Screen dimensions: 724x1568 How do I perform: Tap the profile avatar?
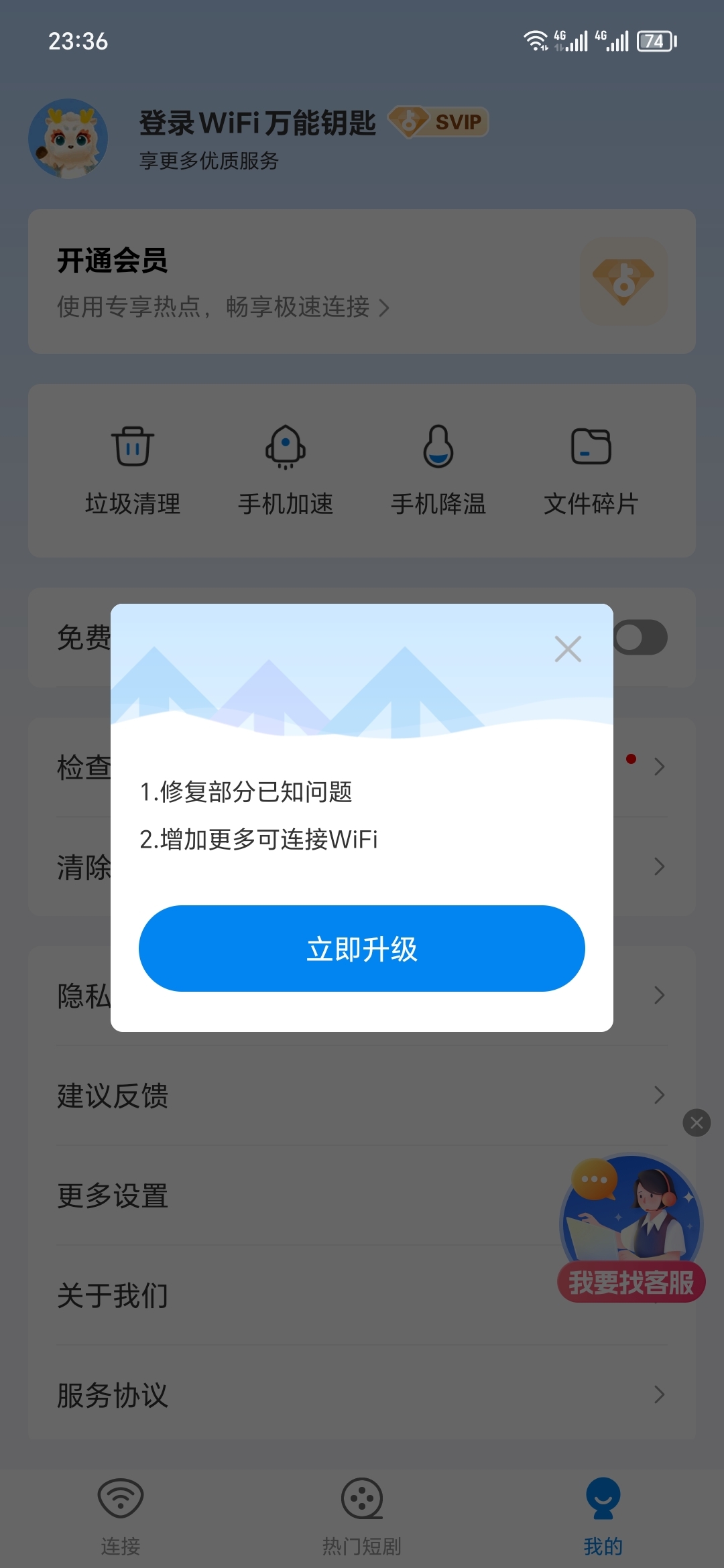click(68, 139)
